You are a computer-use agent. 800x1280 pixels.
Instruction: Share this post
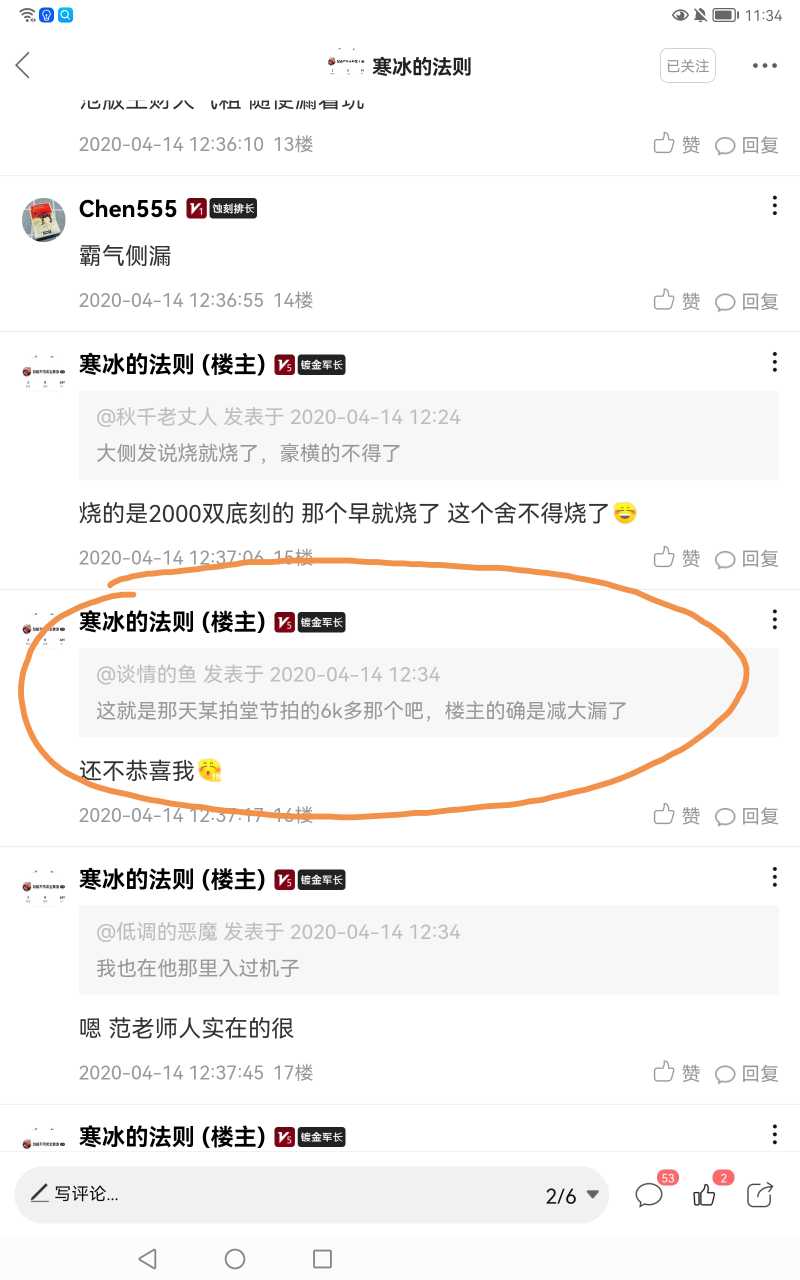point(761,1194)
